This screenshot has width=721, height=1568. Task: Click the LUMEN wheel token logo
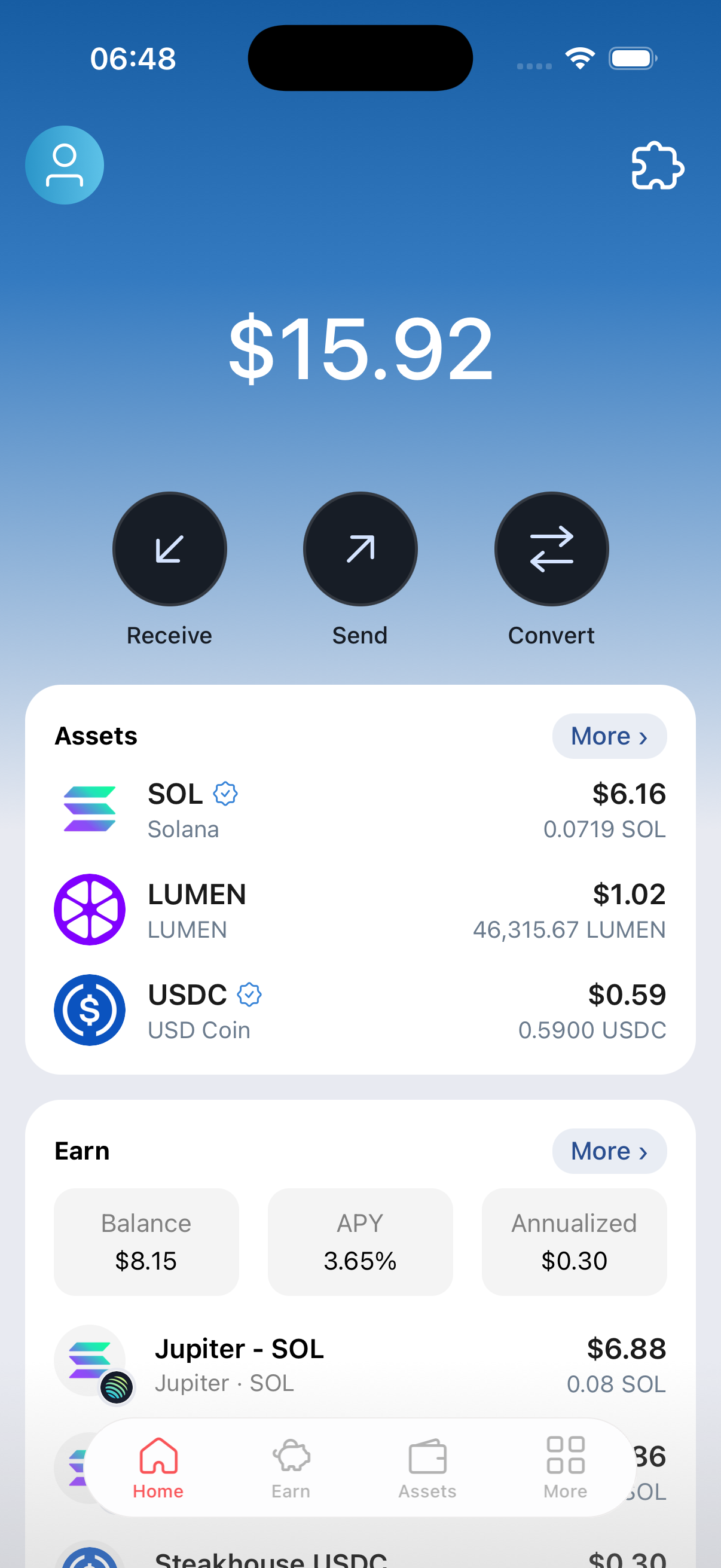(90, 910)
